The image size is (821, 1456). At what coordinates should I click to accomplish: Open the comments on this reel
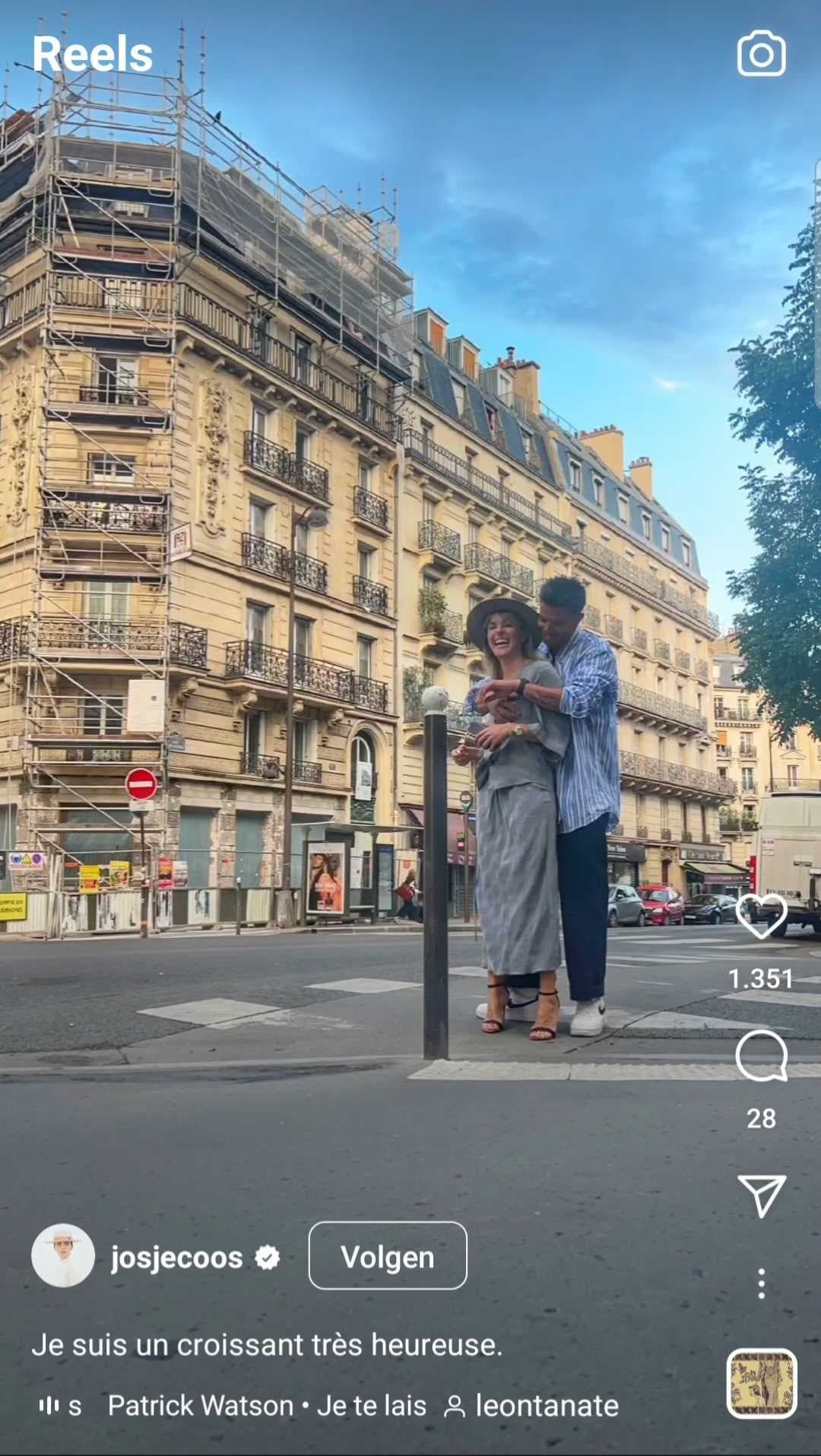(x=761, y=1056)
